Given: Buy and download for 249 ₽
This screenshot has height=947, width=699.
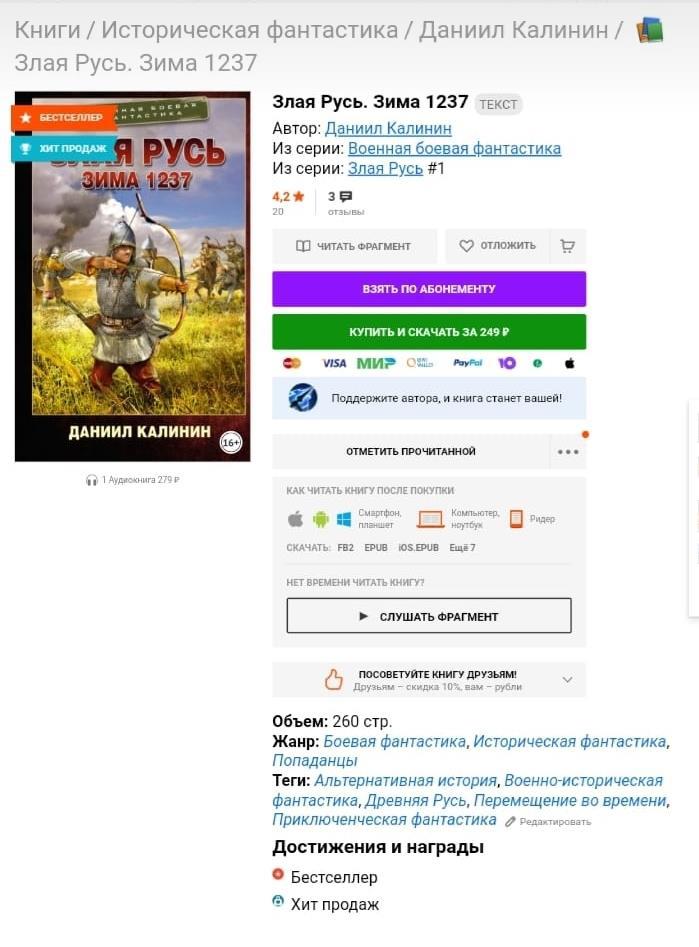Looking at the screenshot, I should pos(429,332).
